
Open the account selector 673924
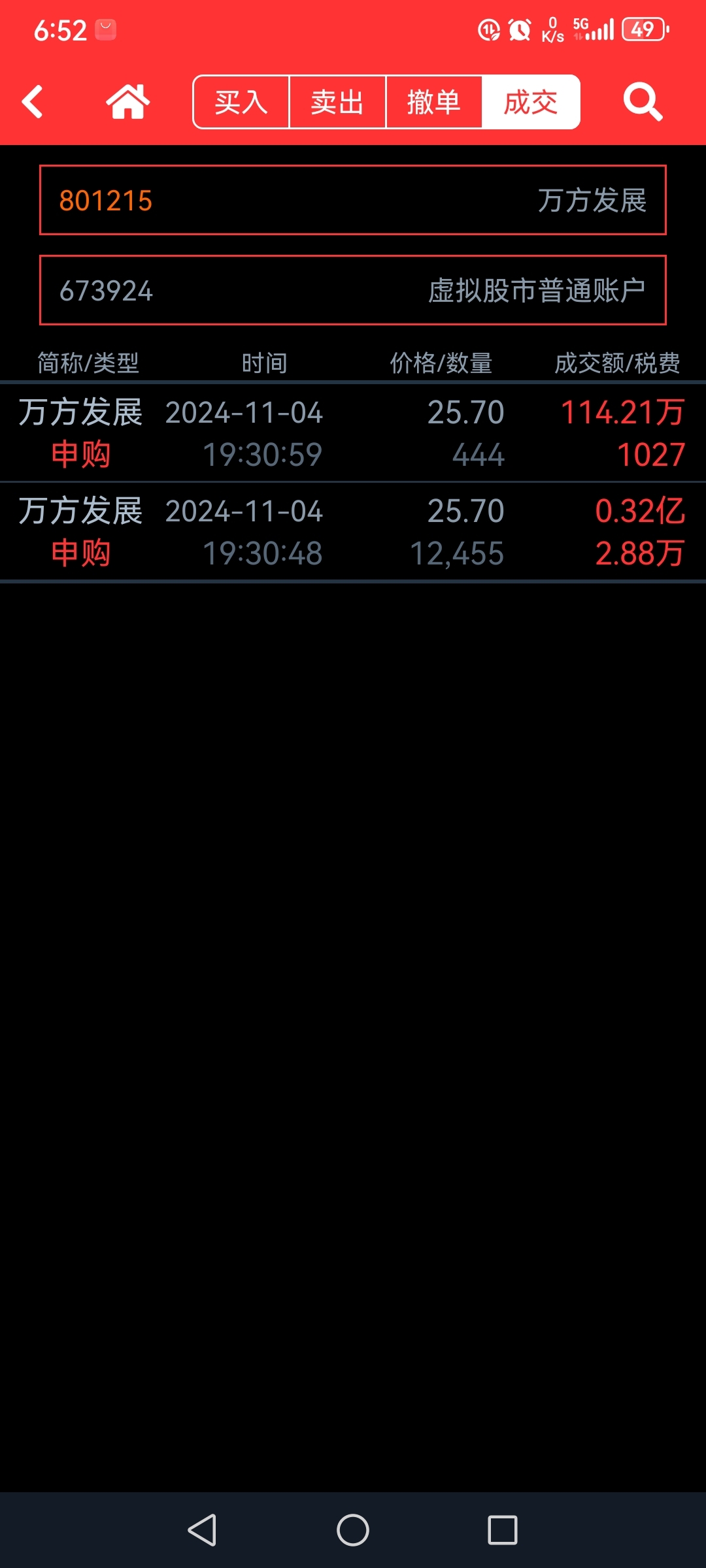[x=353, y=290]
